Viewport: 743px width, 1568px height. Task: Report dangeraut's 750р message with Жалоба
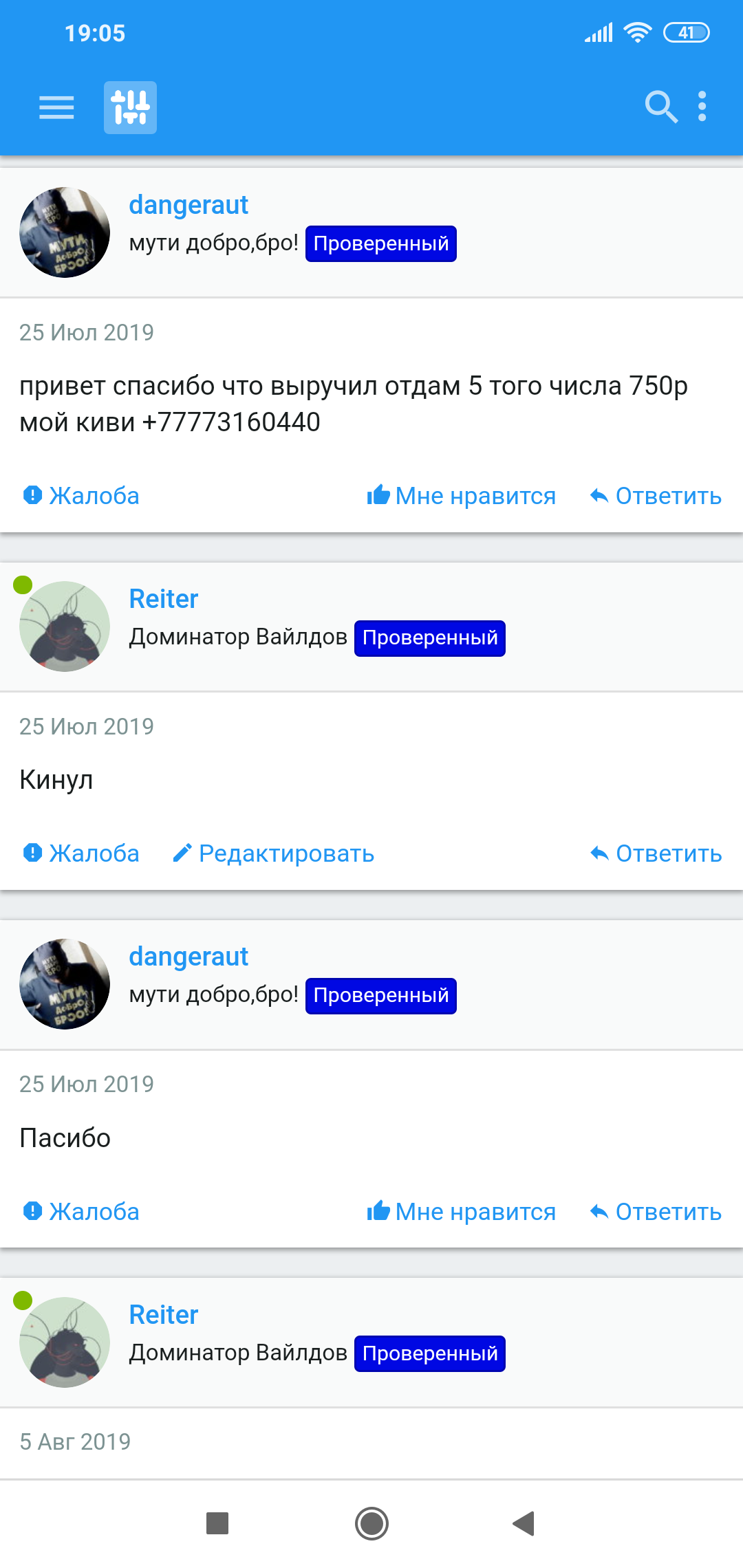point(81,496)
